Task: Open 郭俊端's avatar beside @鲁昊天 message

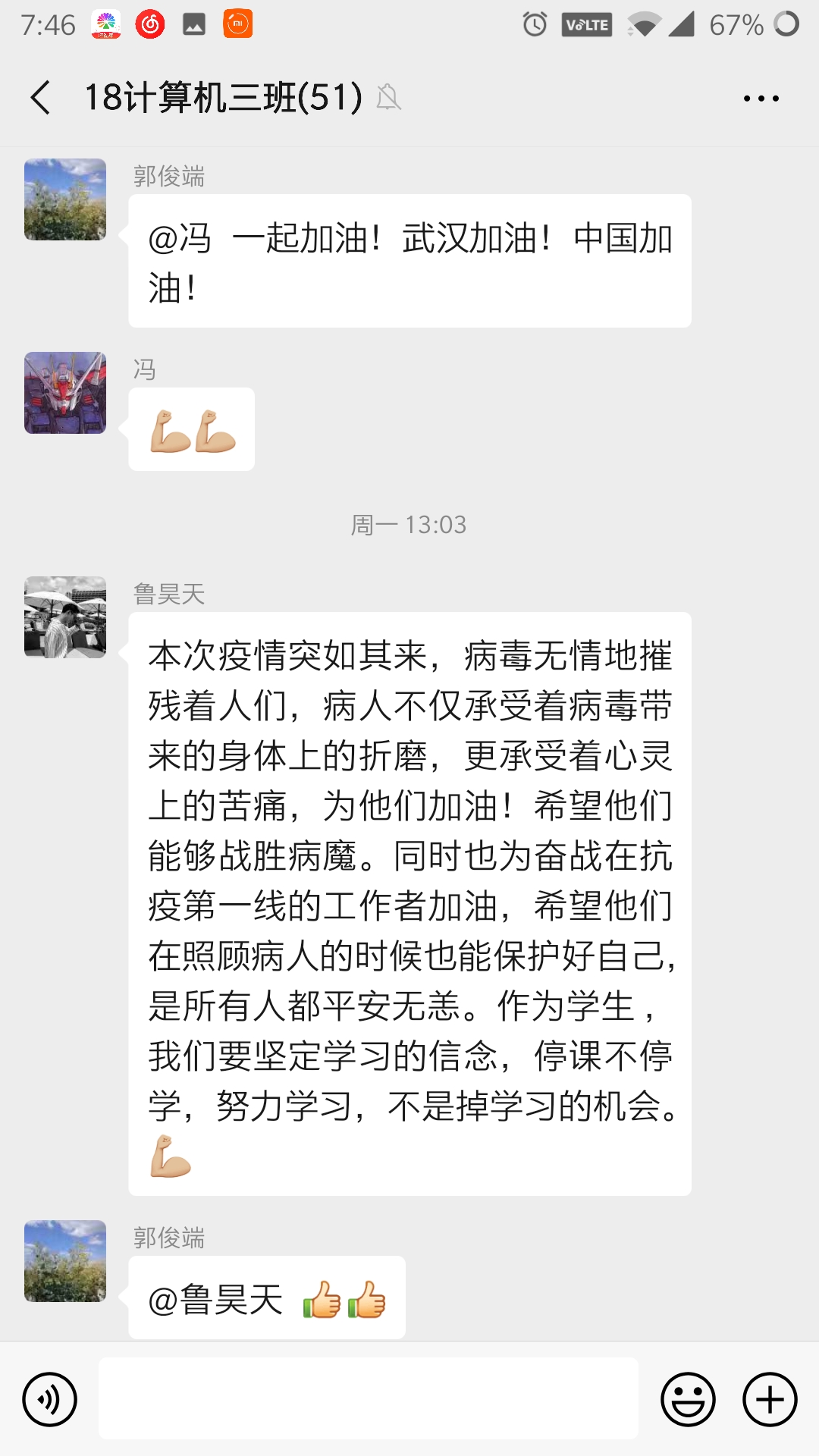Action: tap(65, 1261)
